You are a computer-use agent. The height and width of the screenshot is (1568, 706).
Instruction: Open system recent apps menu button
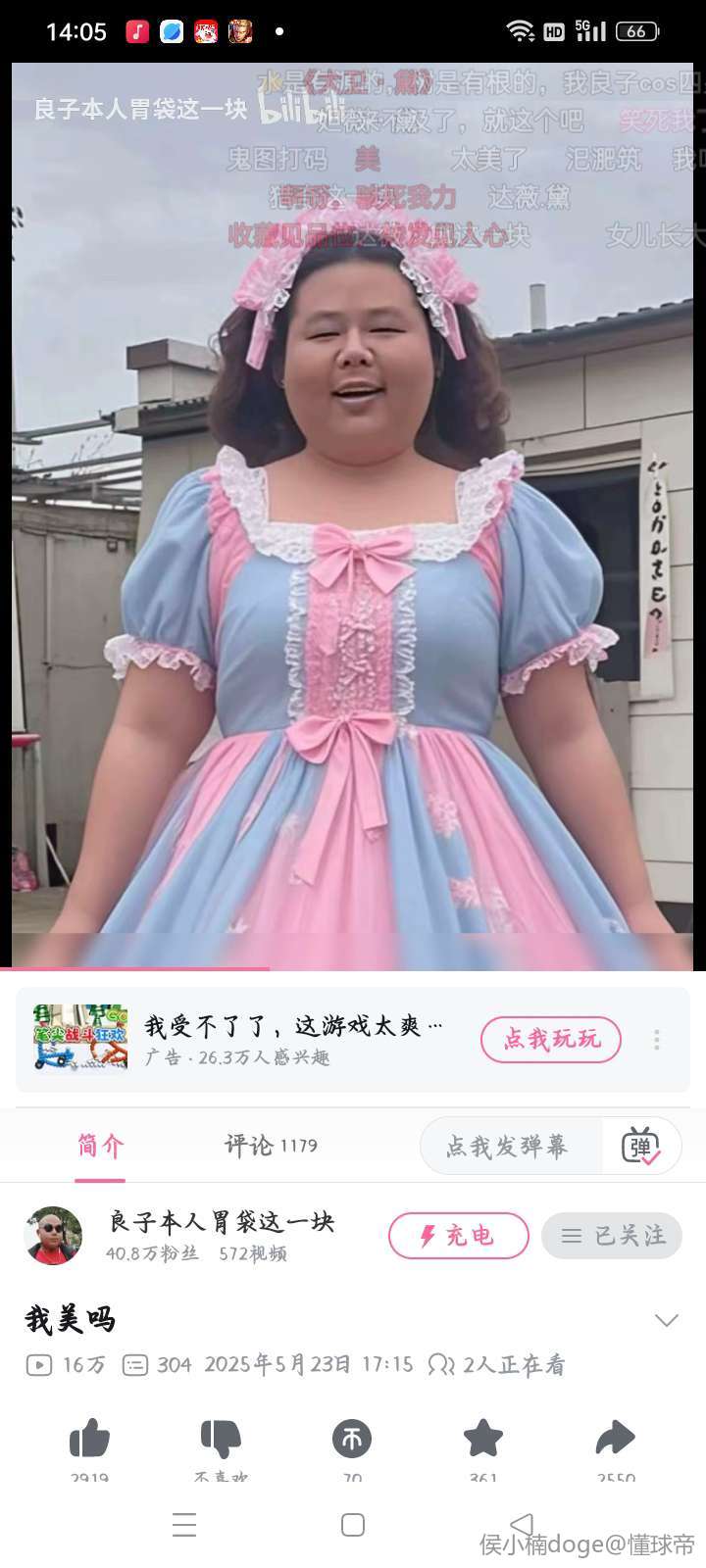[x=184, y=1525]
